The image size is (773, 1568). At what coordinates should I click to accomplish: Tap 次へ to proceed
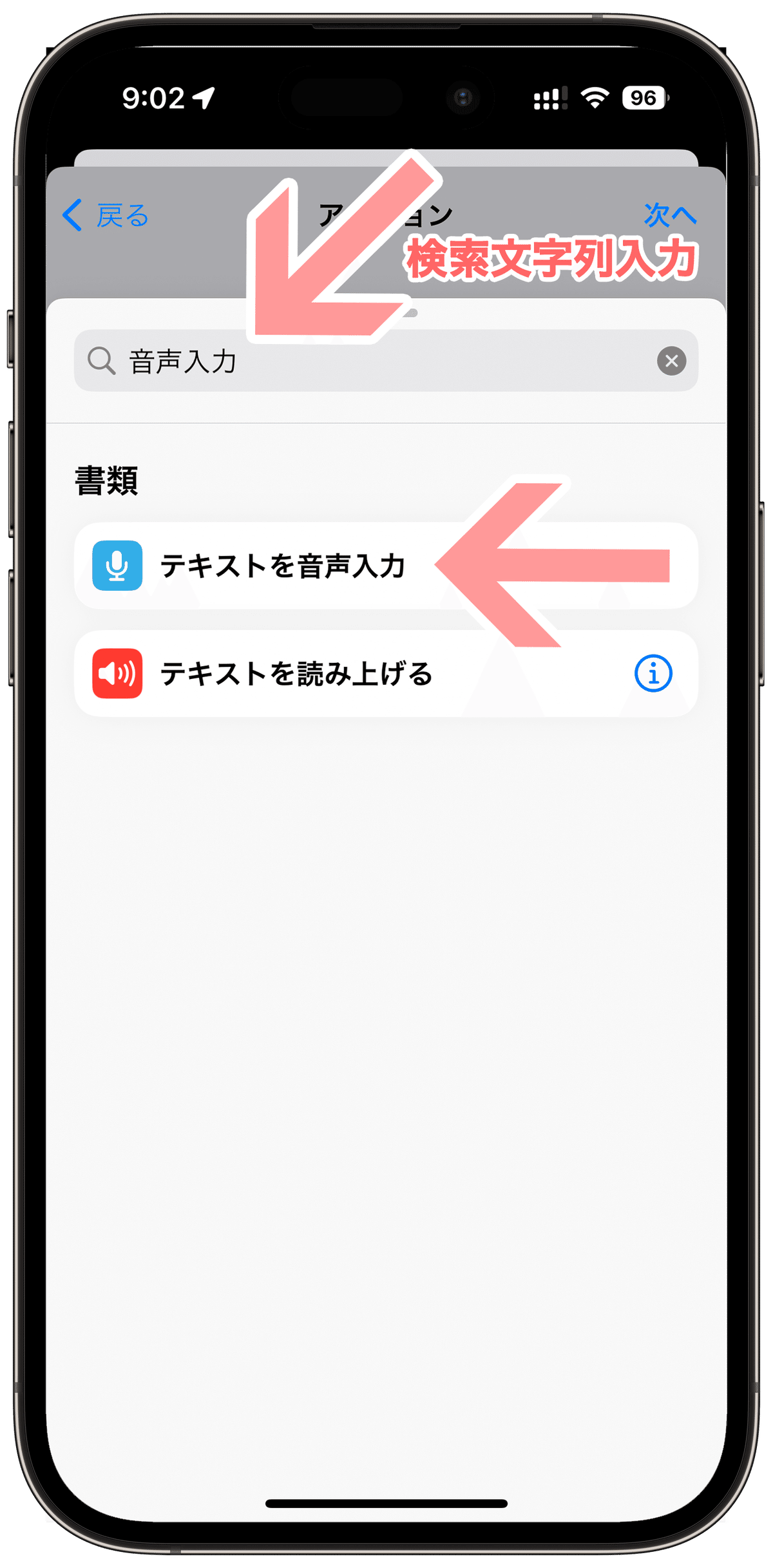click(670, 215)
